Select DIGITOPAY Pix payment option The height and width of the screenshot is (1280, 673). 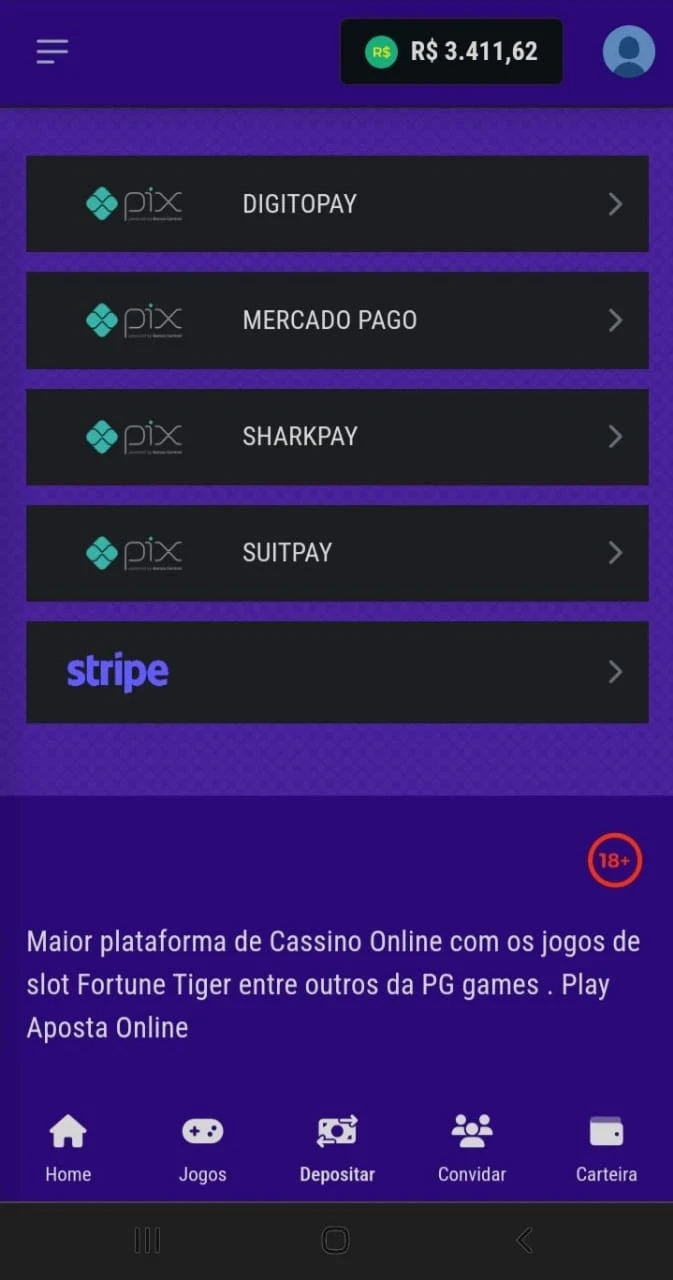(x=337, y=204)
